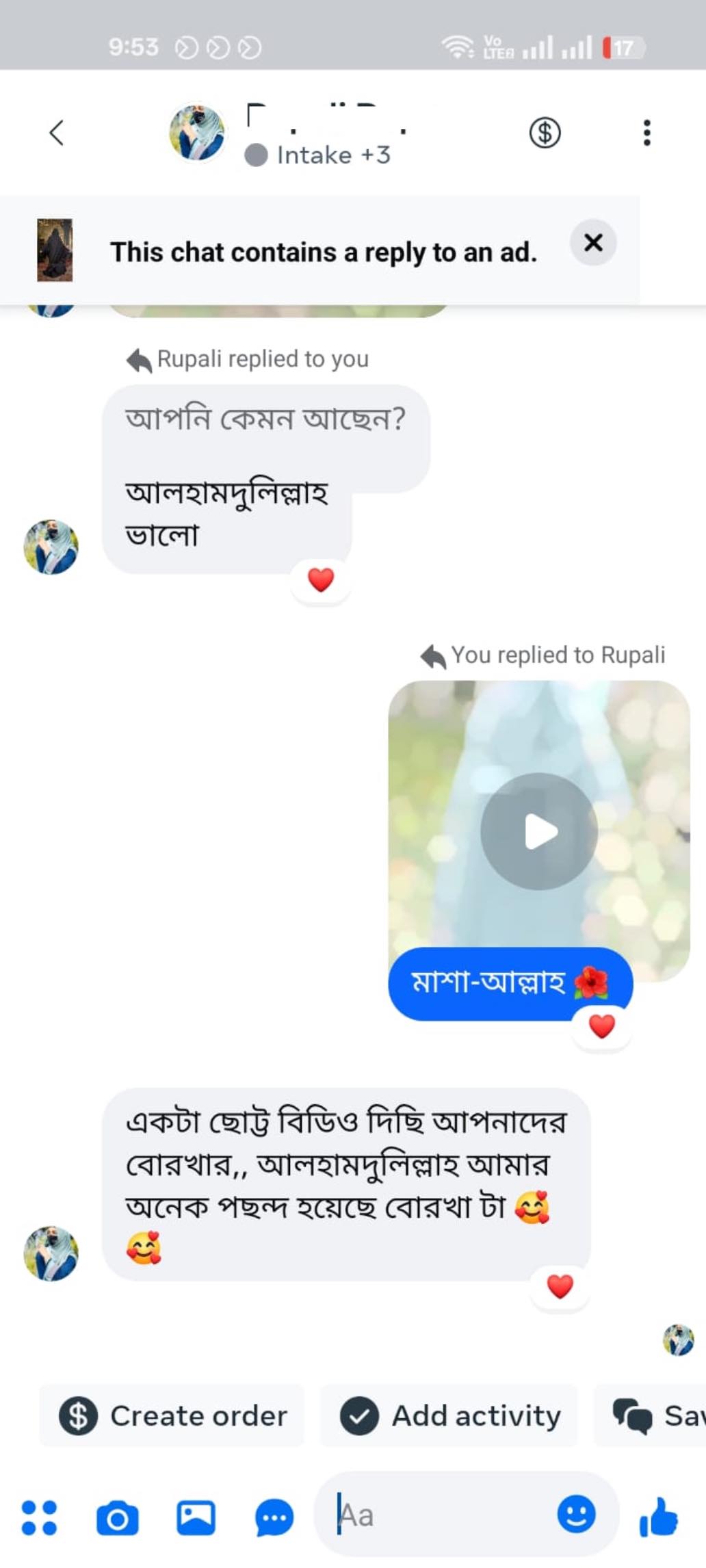Viewport: 706px width, 1568px height.
Task: Open the four-dot more options menu
Action: (39, 1517)
